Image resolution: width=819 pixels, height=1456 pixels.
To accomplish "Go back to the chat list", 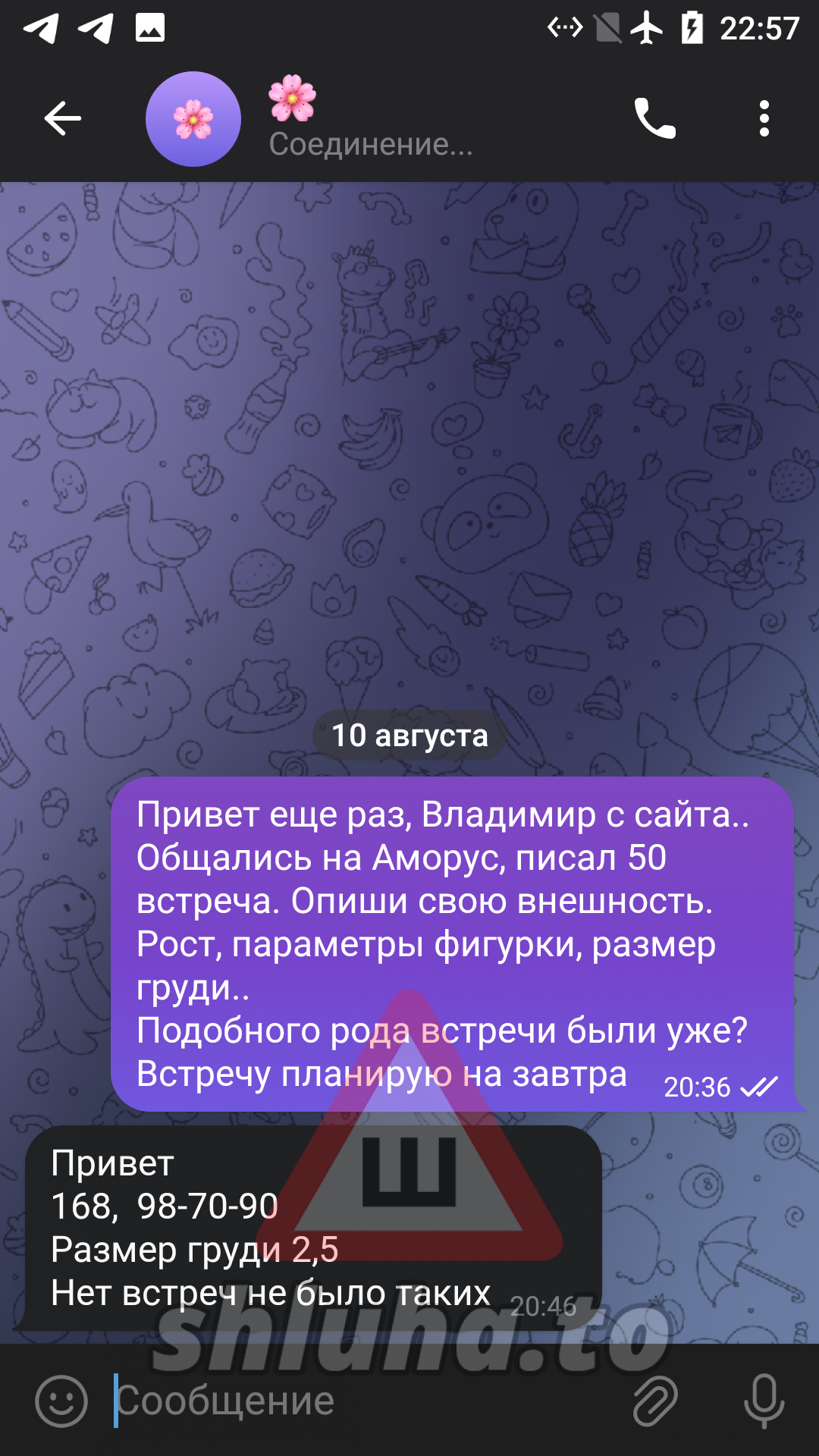I will click(62, 119).
